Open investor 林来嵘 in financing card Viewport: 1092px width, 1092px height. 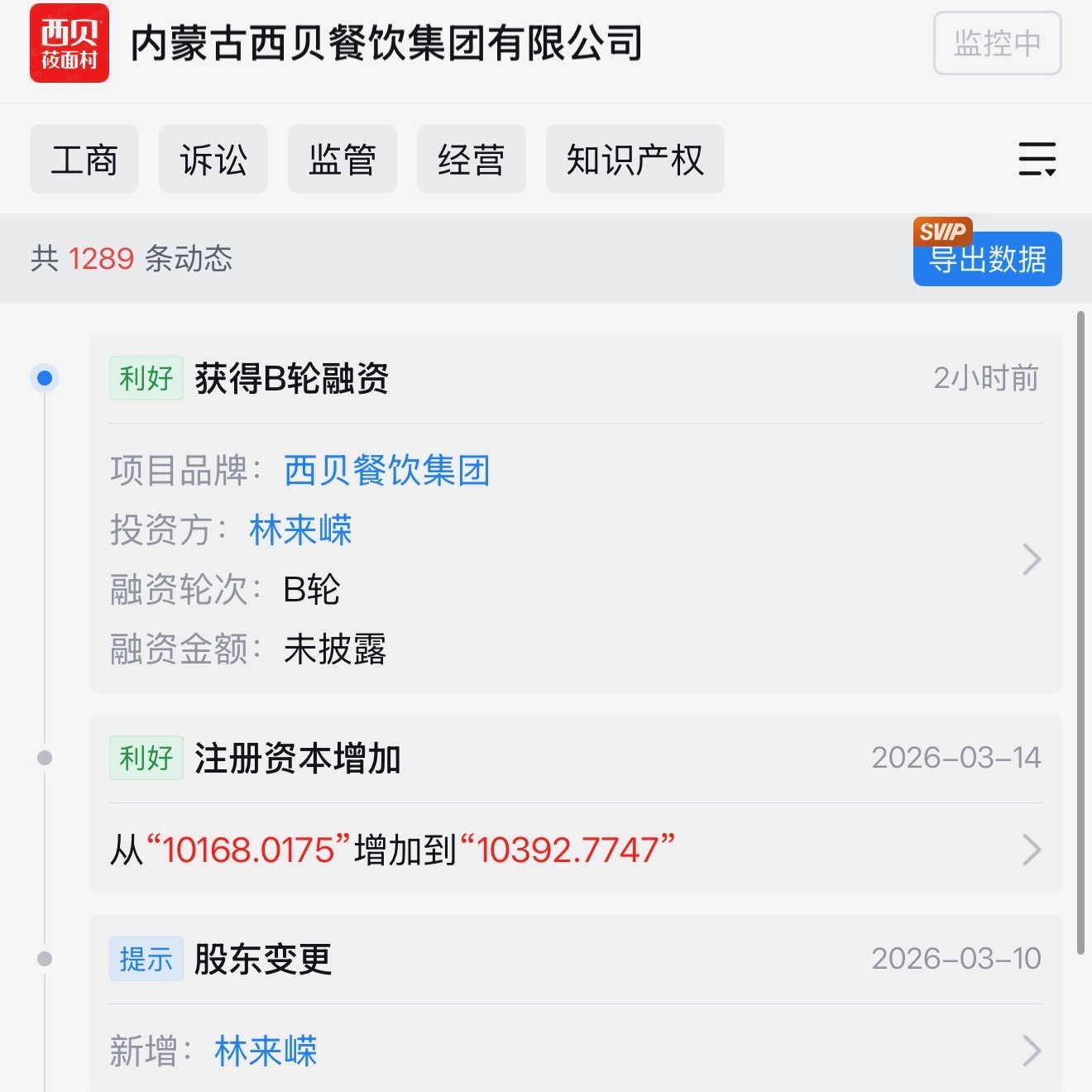click(300, 530)
